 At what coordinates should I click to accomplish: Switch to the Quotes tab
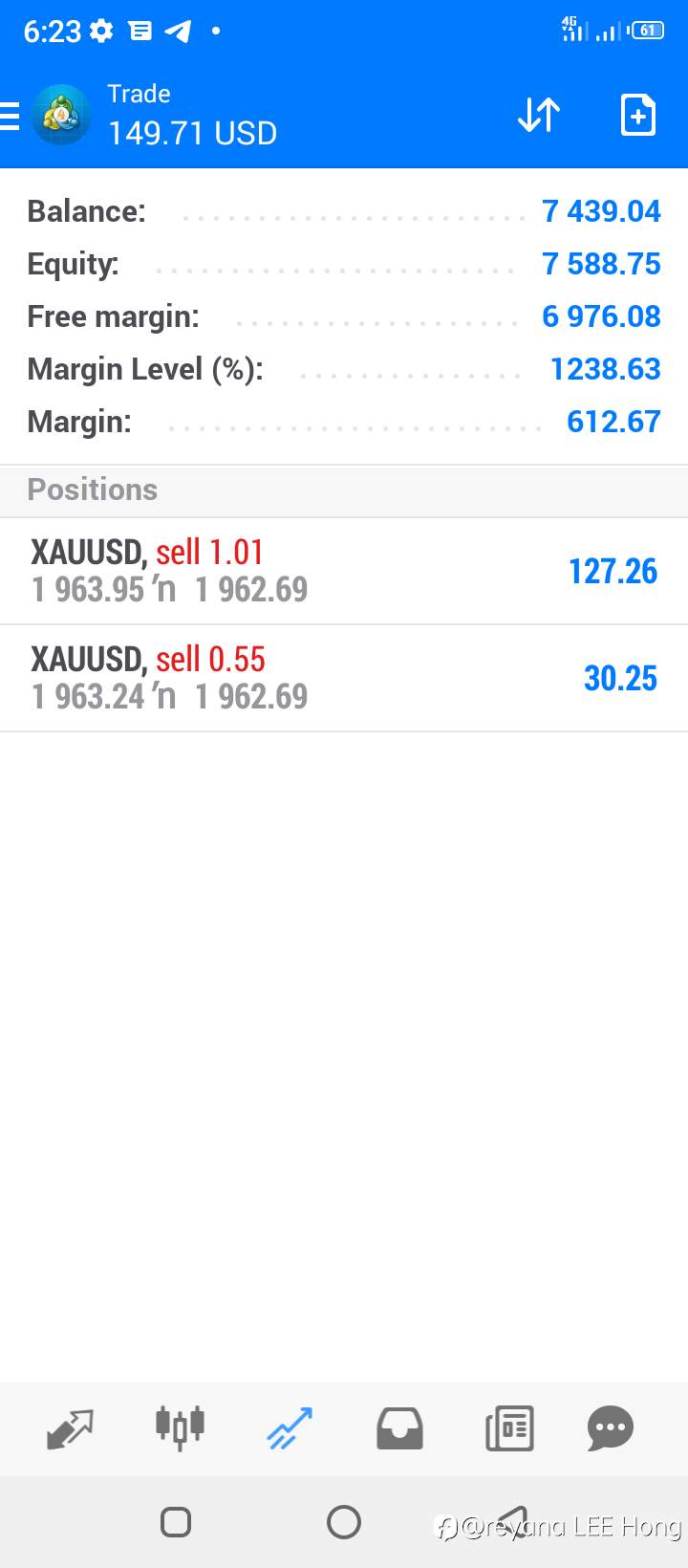pyautogui.click(x=70, y=1429)
